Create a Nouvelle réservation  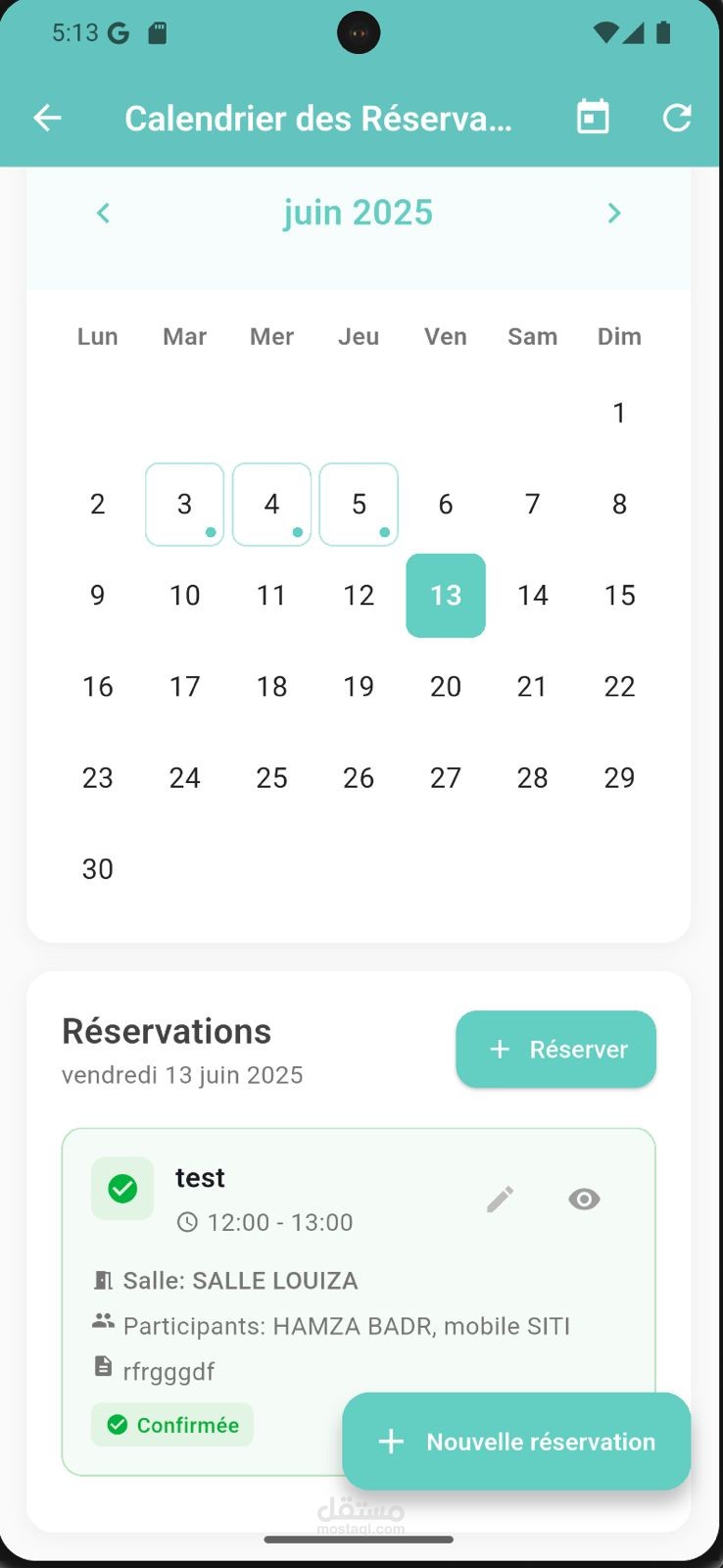coord(516,1442)
